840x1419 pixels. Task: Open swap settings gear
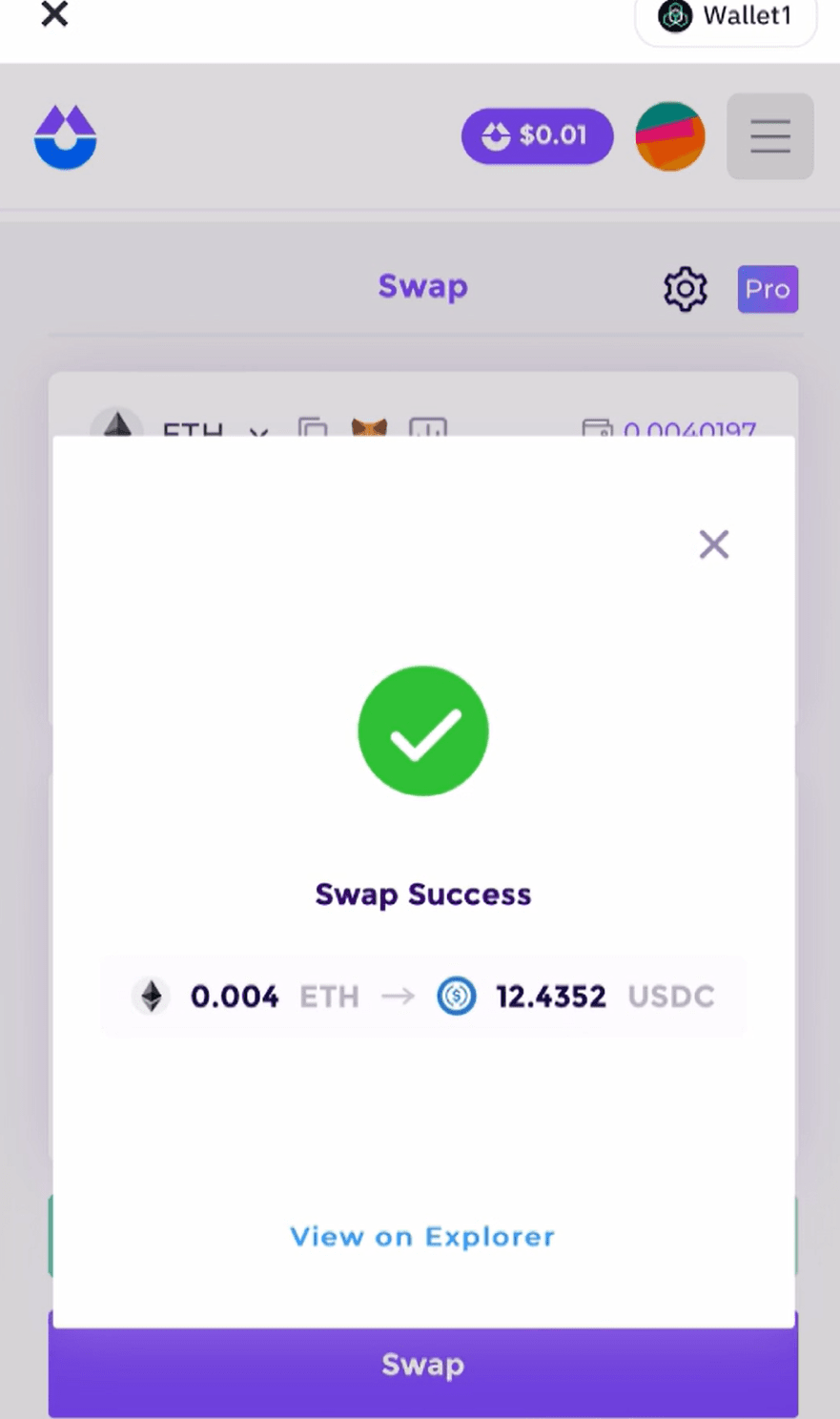tap(685, 289)
